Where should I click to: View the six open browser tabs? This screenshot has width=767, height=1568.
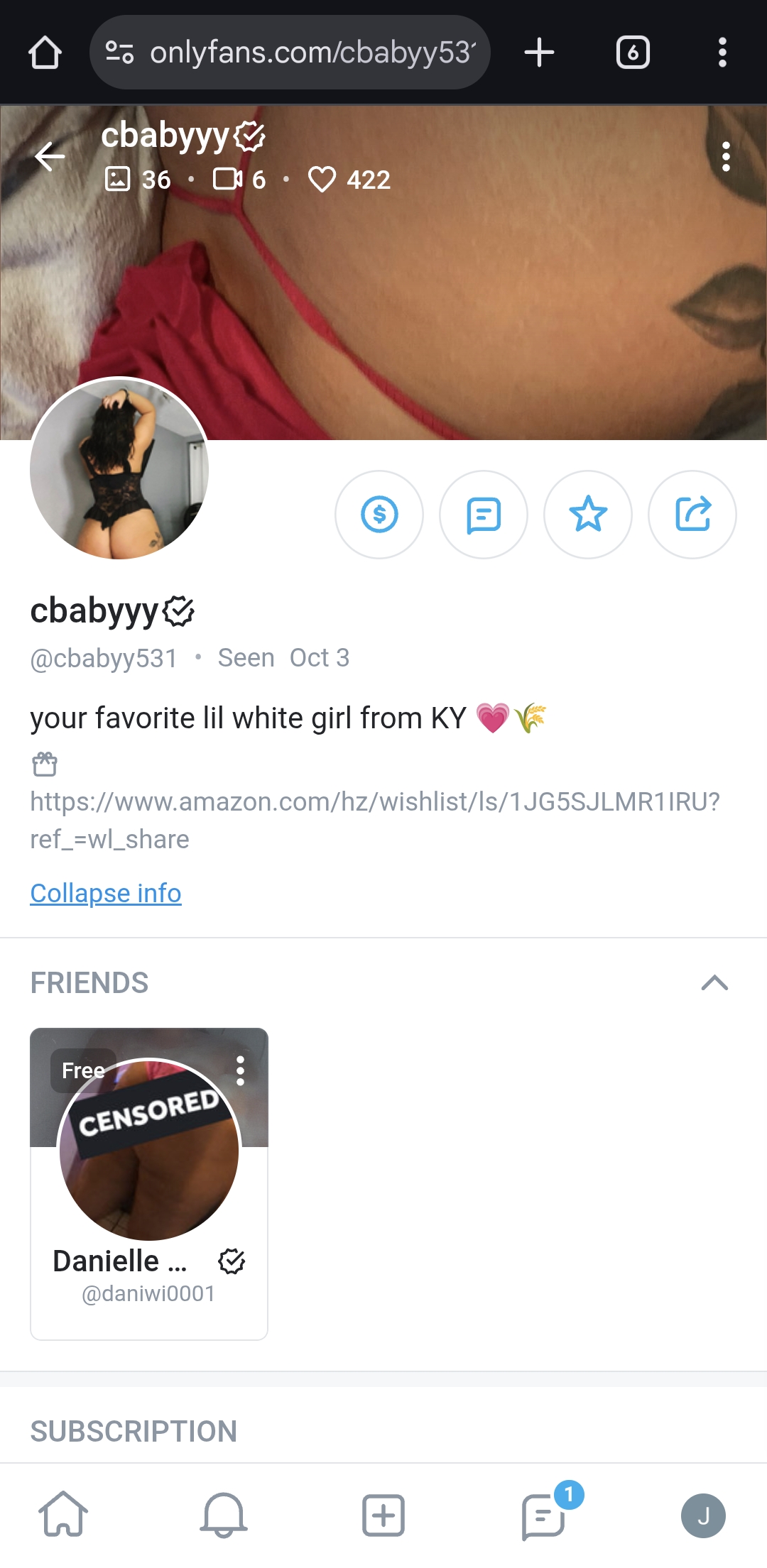point(633,53)
